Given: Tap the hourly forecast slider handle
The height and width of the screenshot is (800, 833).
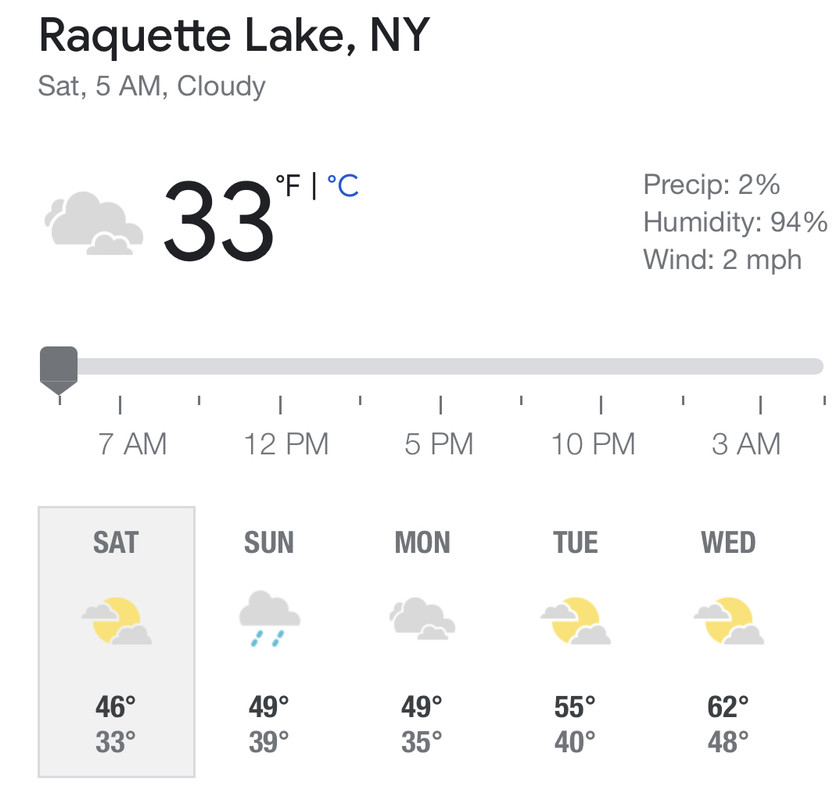Looking at the screenshot, I should [x=58, y=368].
